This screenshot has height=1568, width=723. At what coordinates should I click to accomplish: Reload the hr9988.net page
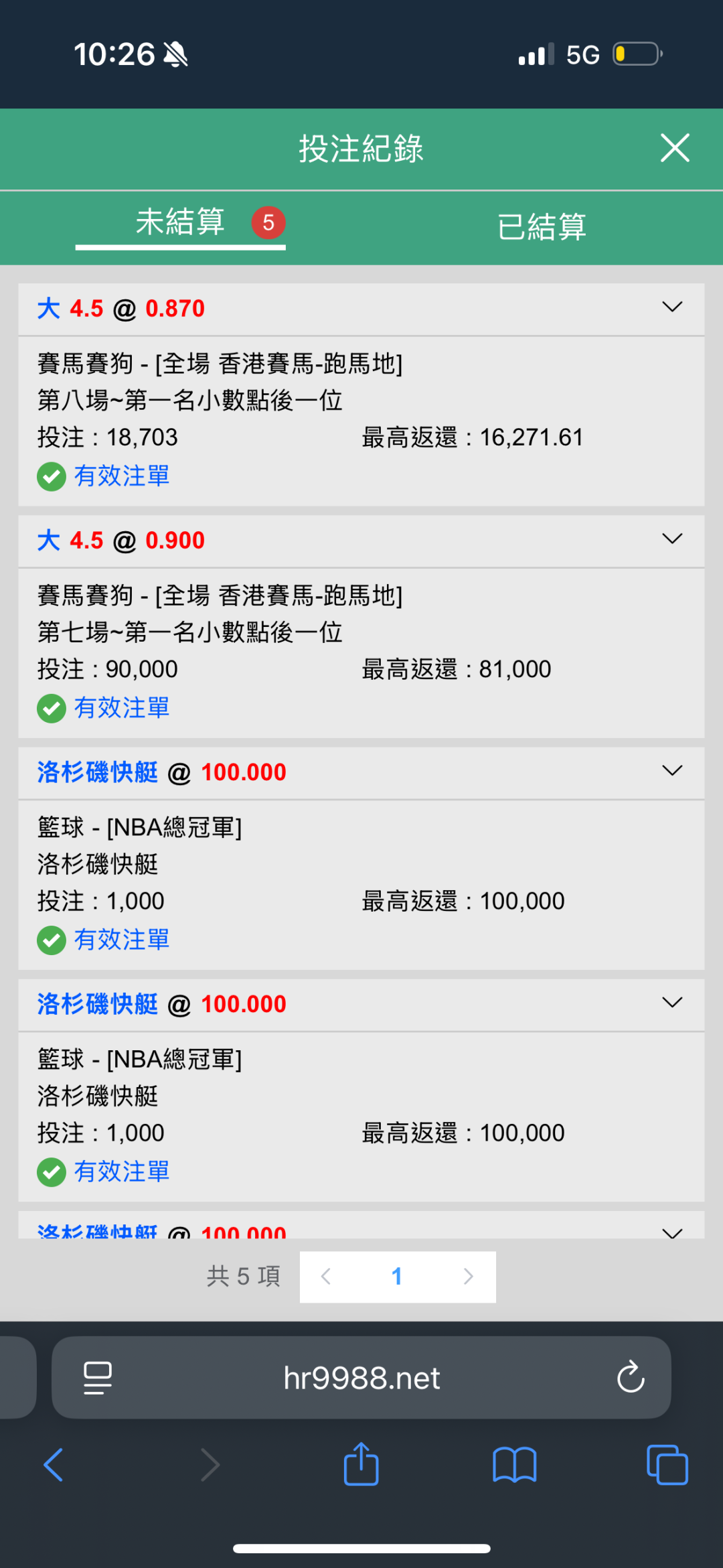(x=630, y=1377)
